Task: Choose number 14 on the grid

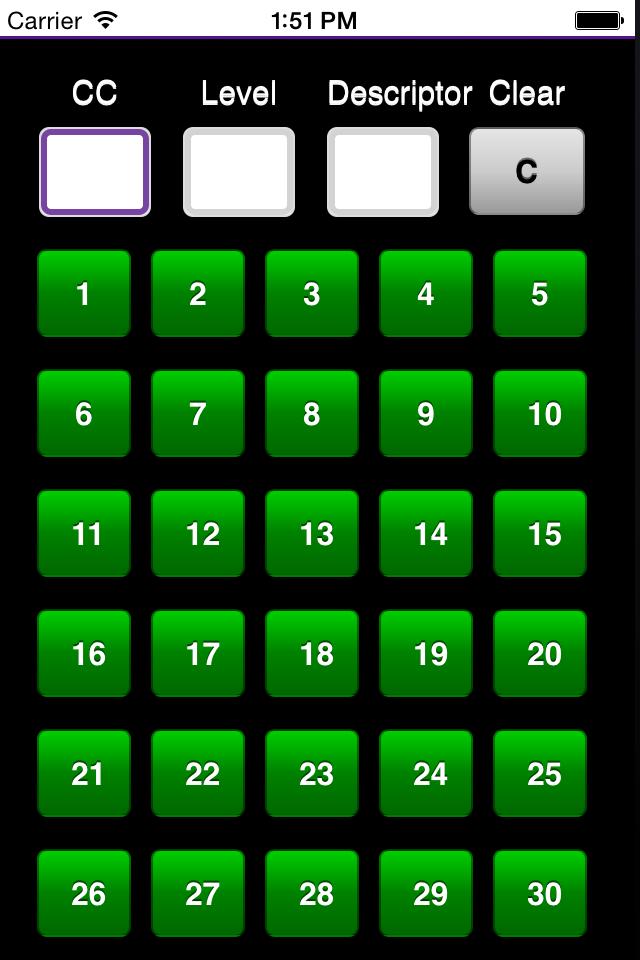Action: (x=426, y=534)
